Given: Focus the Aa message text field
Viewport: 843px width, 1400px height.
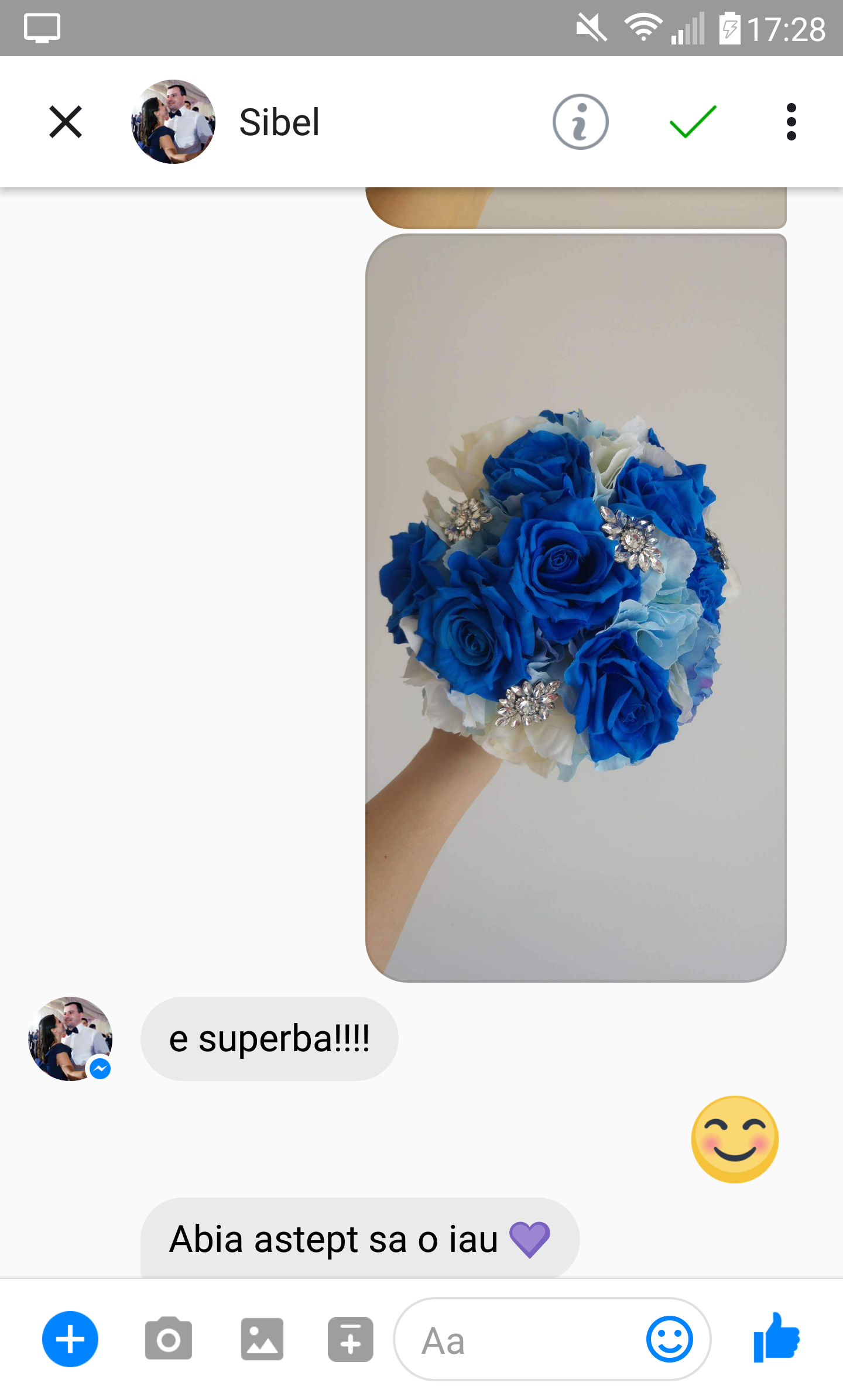Looking at the screenshot, I should click(x=515, y=1339).
